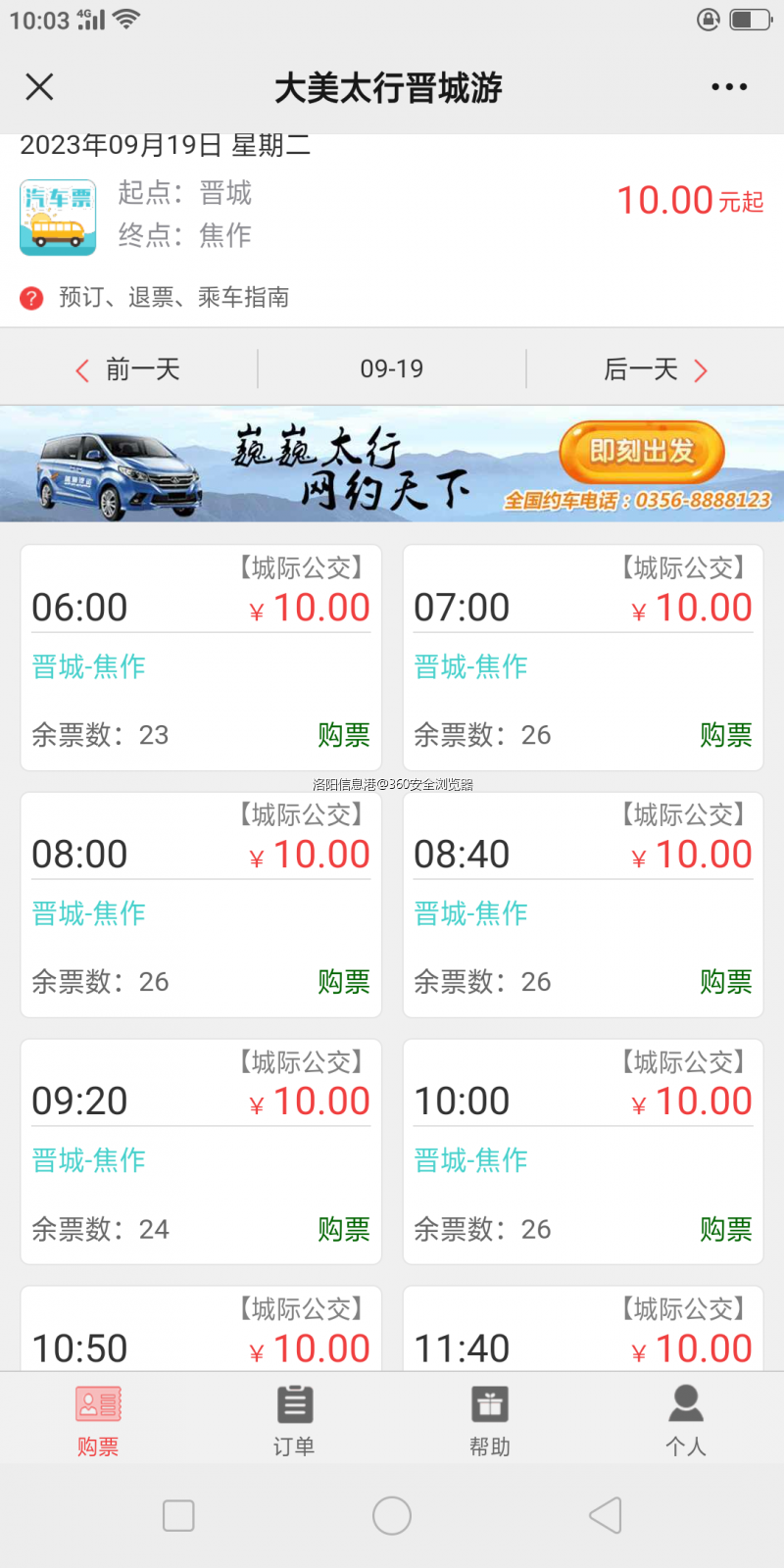Image resolution: width=784 pixels, height=1568 pixels.
Task: Open the red question mark help icon
Action: [30, 297]
